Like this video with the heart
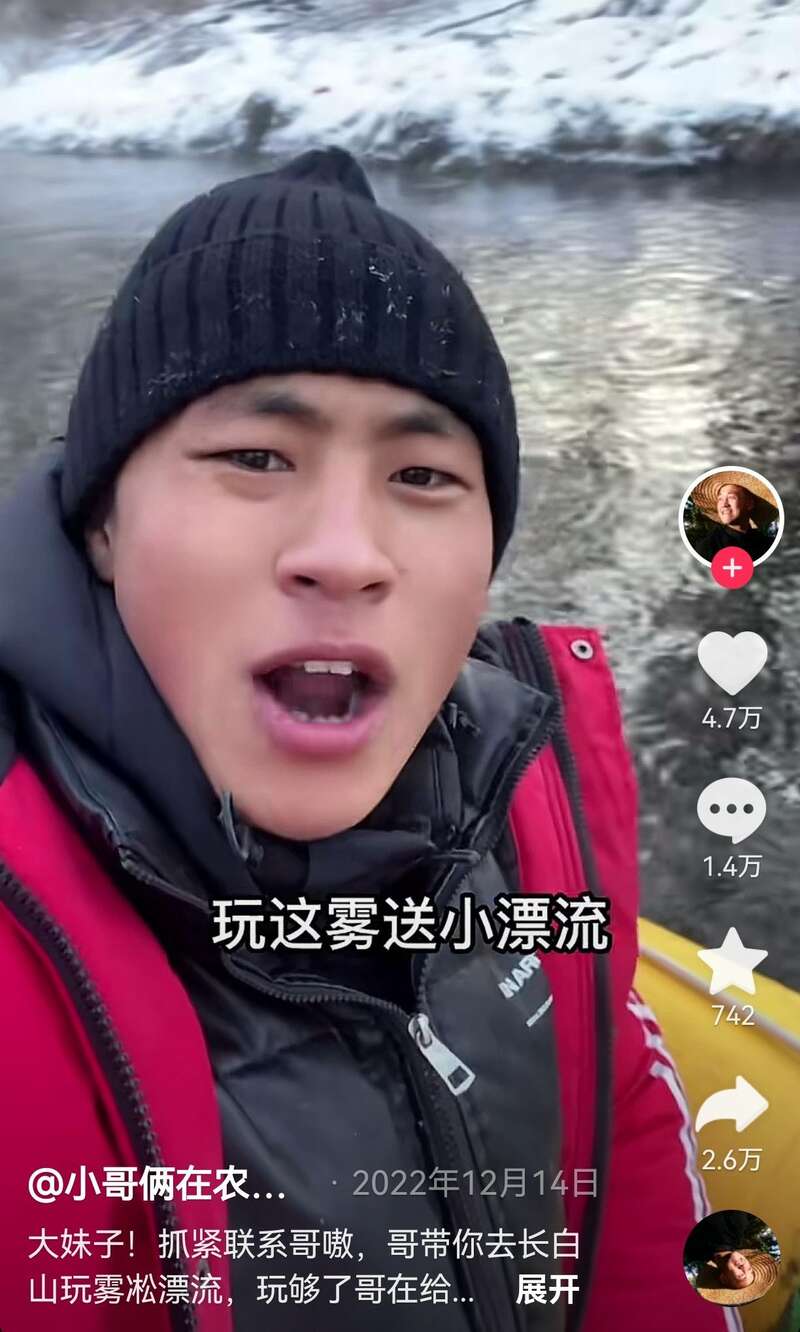The image size is (800, 1332). pyautogui.click(x=732, y=663)
